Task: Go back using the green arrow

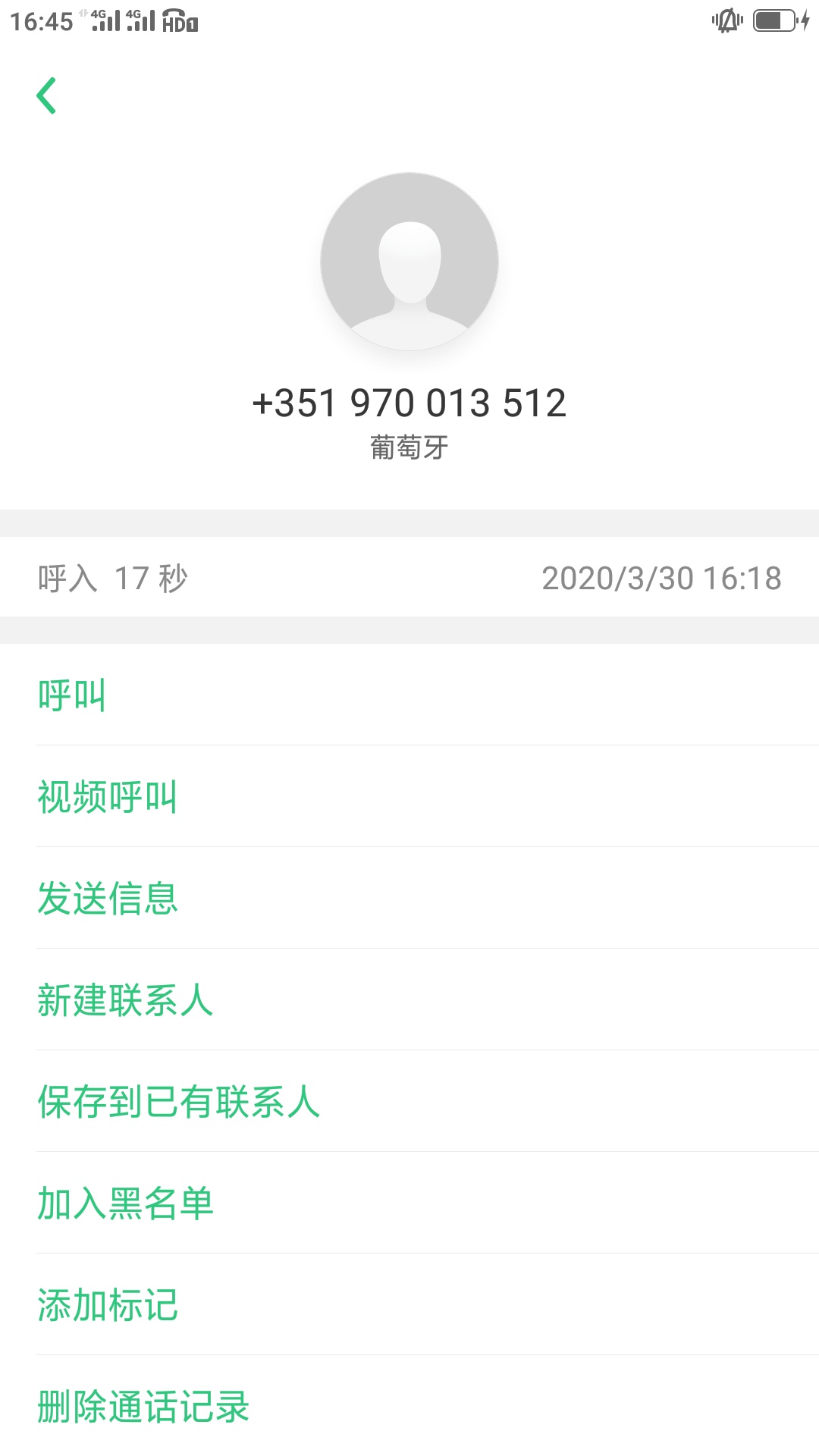Action: 46,96
